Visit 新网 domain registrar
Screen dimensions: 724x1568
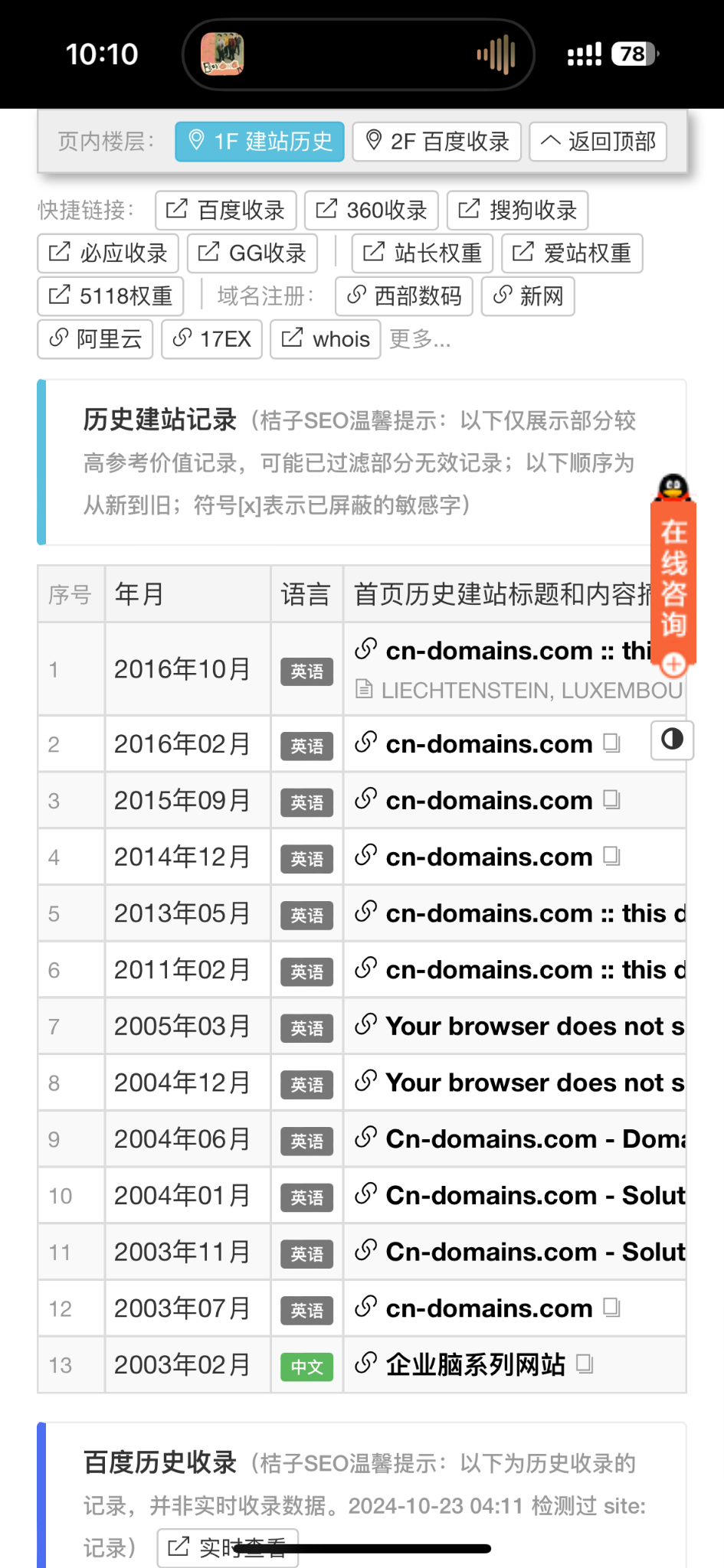tap(528, 296)
